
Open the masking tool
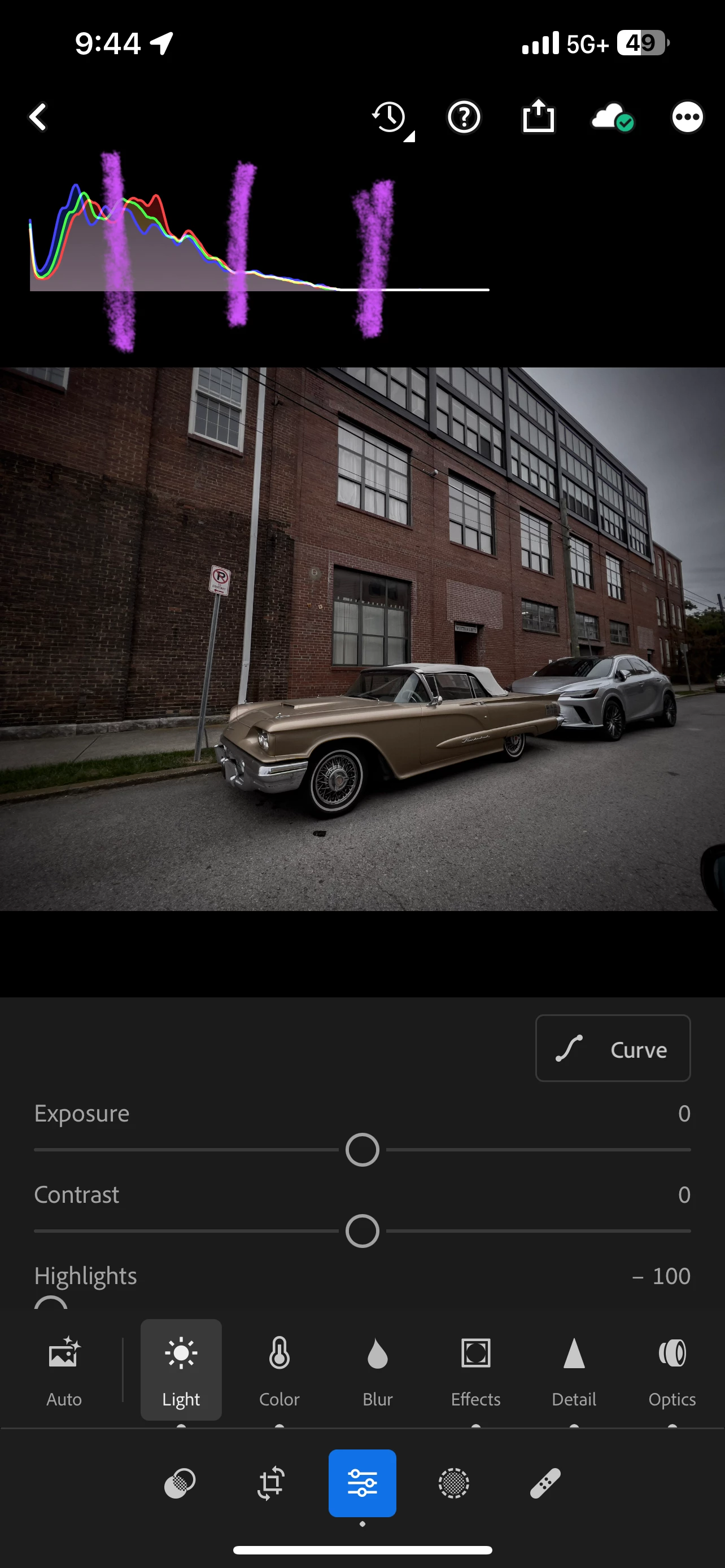453,1483
